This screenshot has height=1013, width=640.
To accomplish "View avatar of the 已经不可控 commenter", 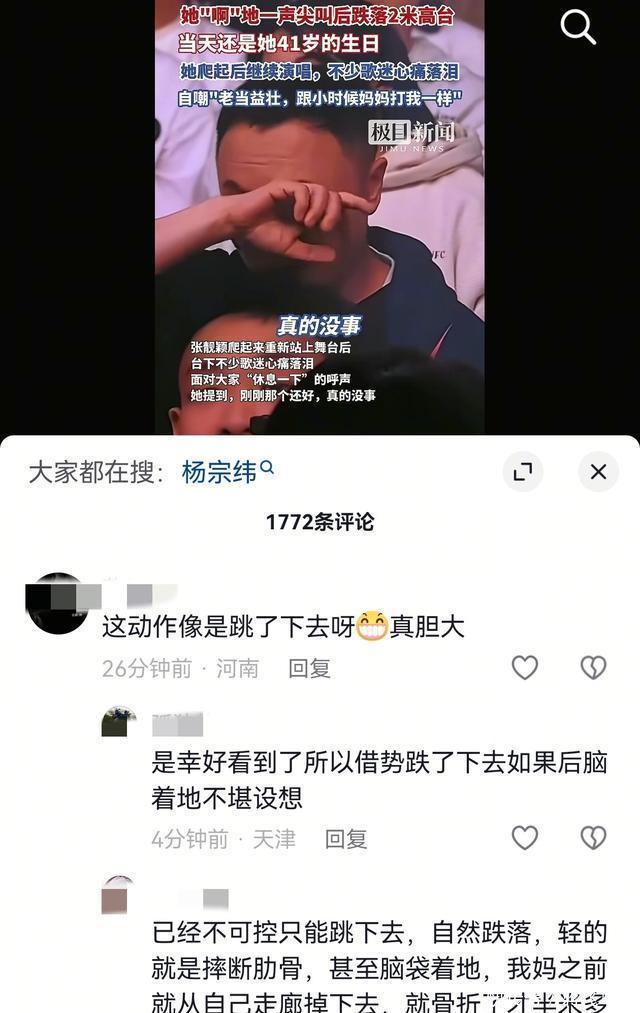I will (118, 892).
